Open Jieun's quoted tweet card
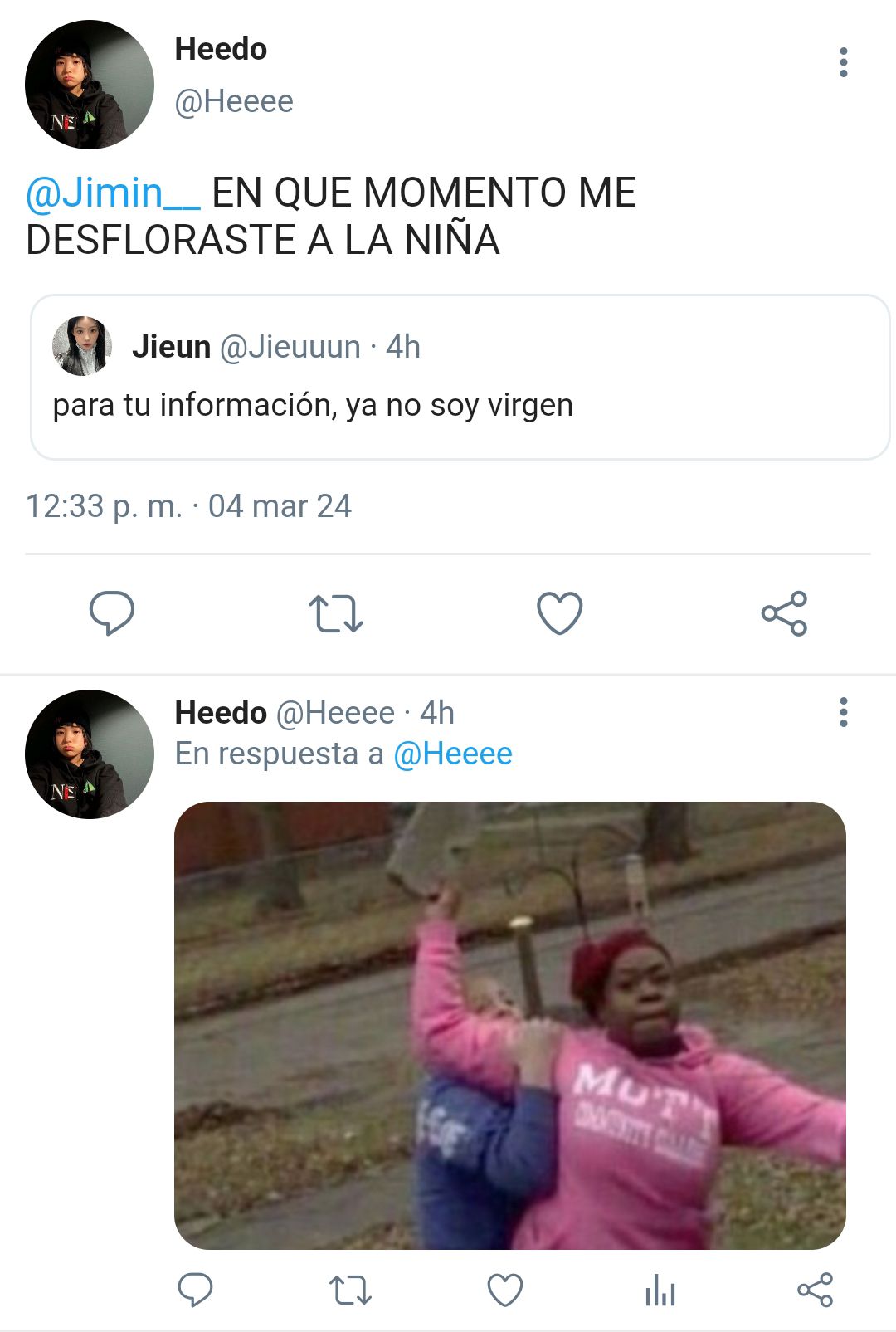Screen dimensions: 896x1332 [460, 377]
